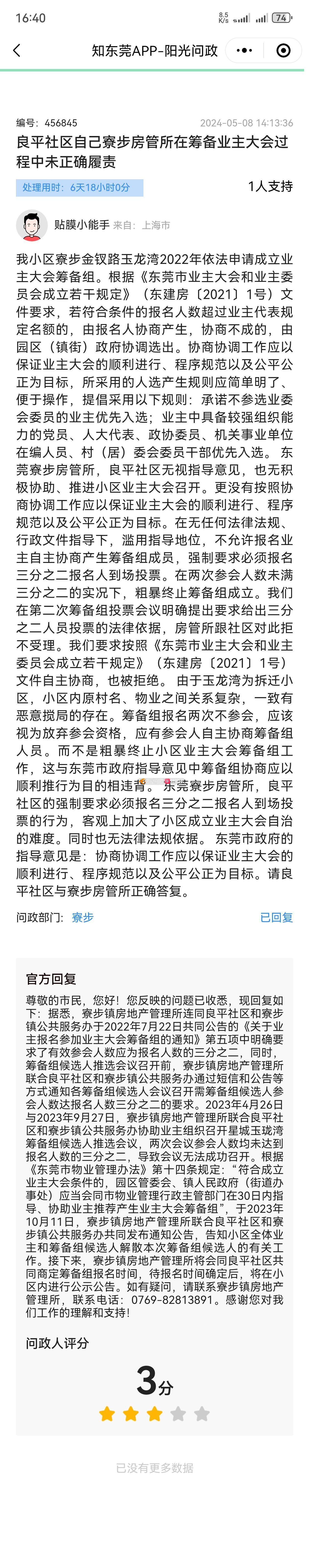The height and width of the screenshot is (1568, 309).
Task: Open the mini-program three-dot menu
Action: tap(244, 51)
